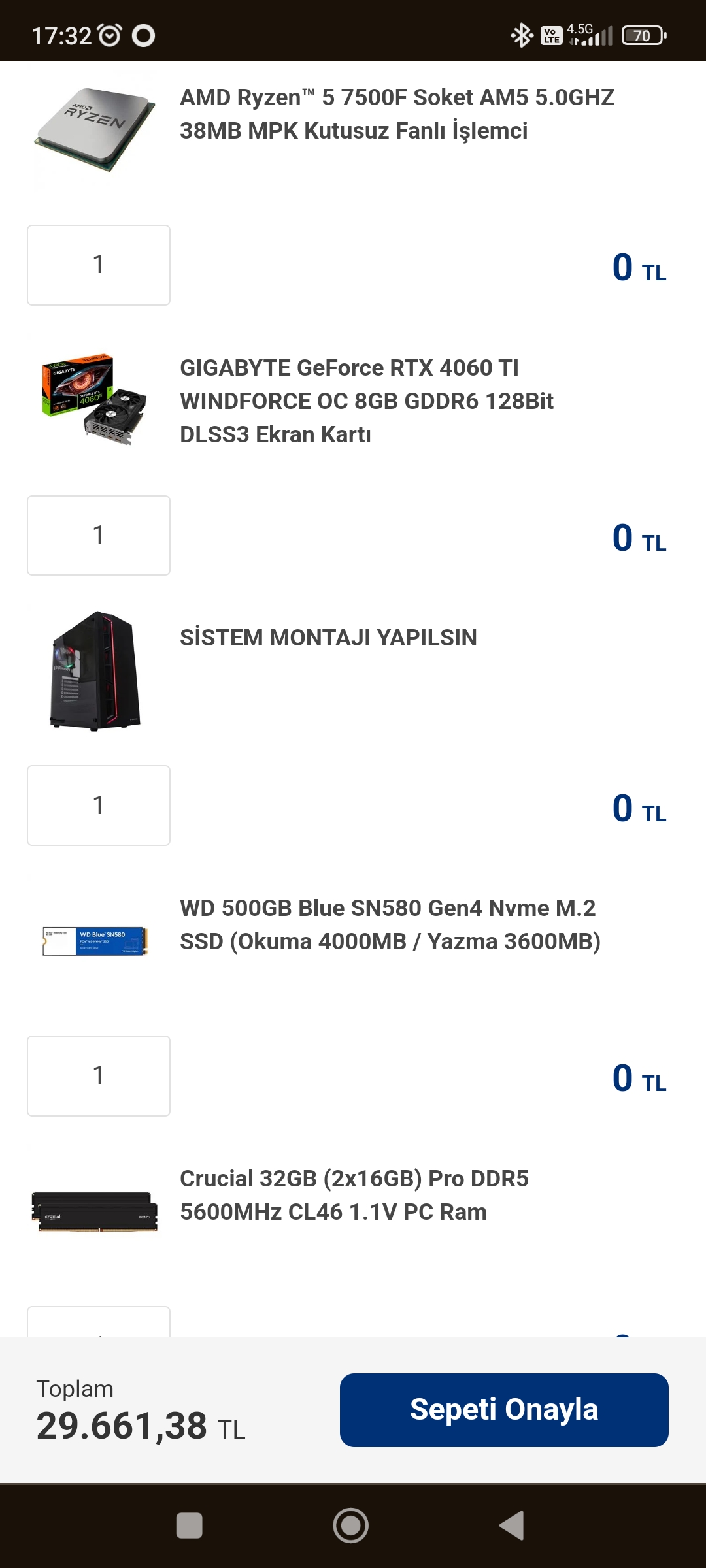Open GIGABYTE GeForce RTX 4060 TI product title
706x1568 pixels.
367,400
